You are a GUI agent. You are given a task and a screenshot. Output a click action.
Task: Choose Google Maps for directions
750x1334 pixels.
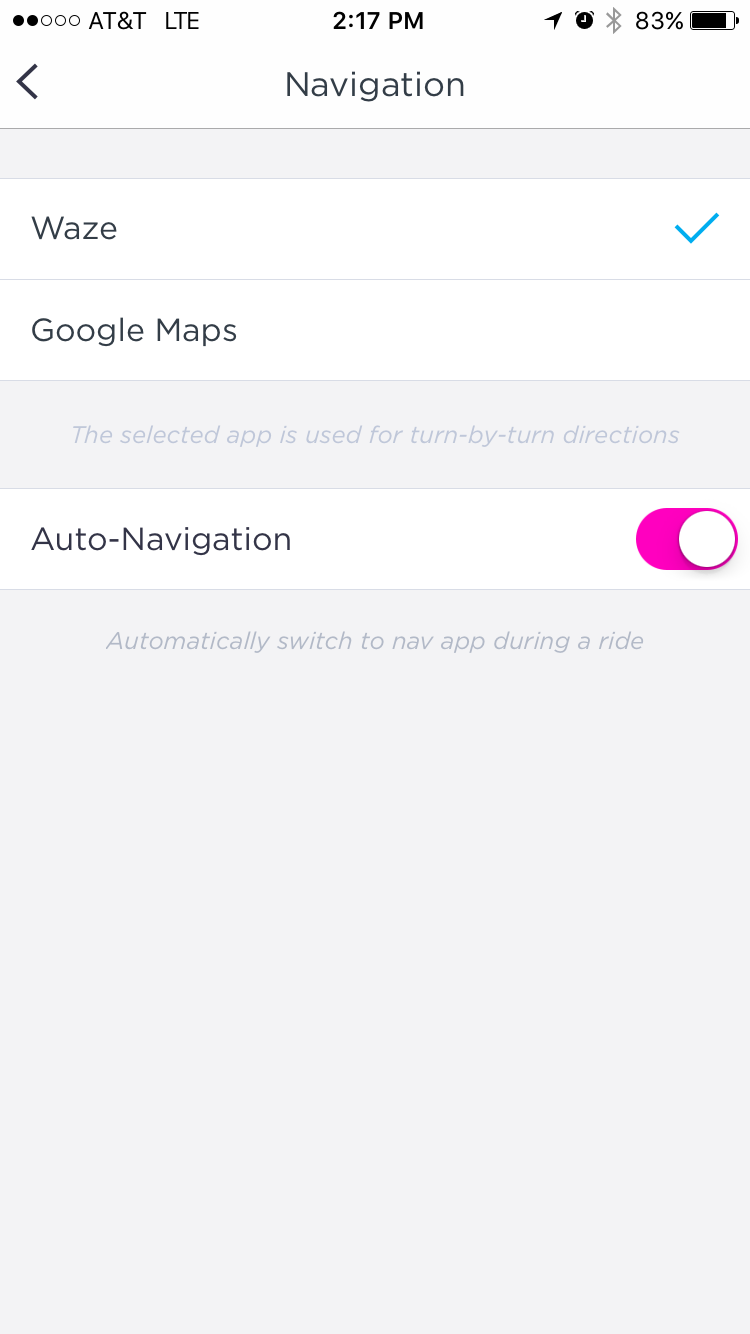(375, 330)
